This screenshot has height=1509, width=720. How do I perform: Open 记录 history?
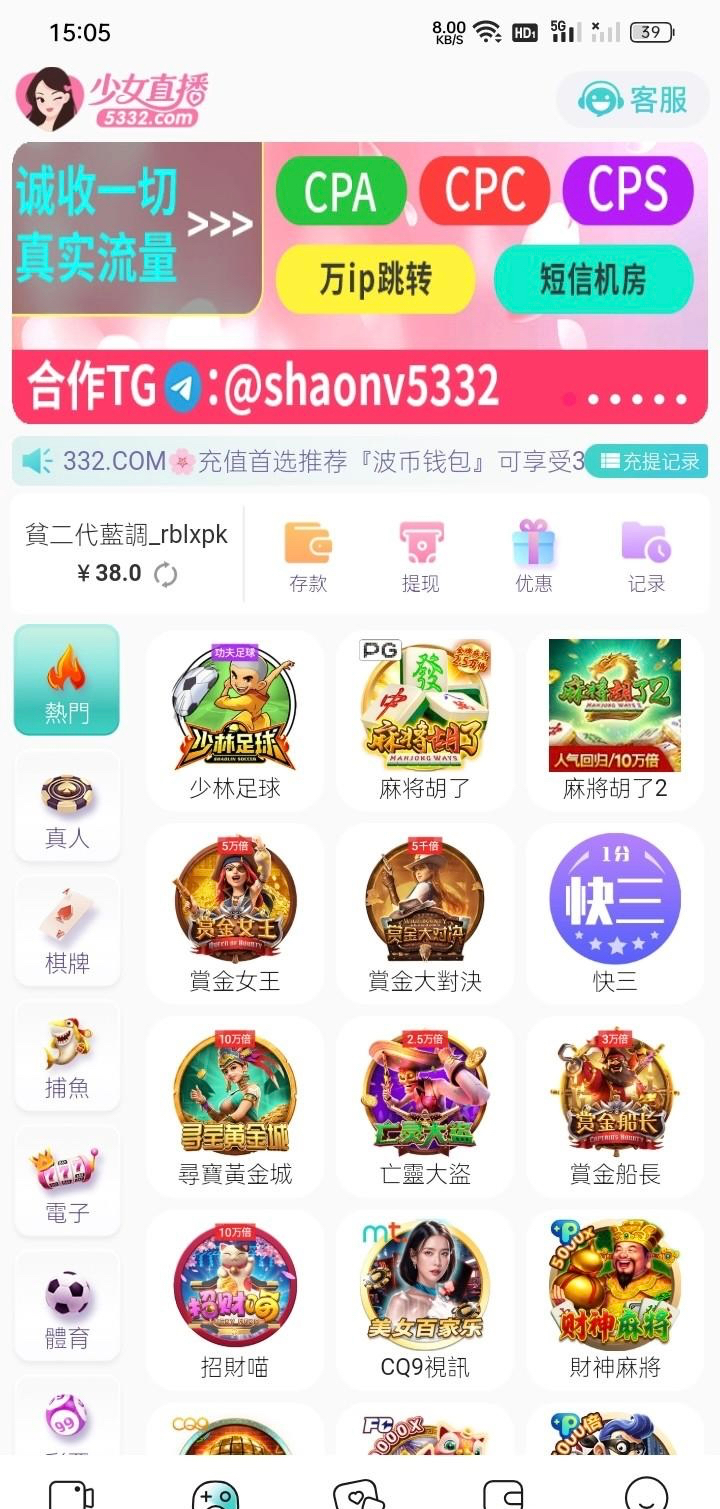click(646, 556)
